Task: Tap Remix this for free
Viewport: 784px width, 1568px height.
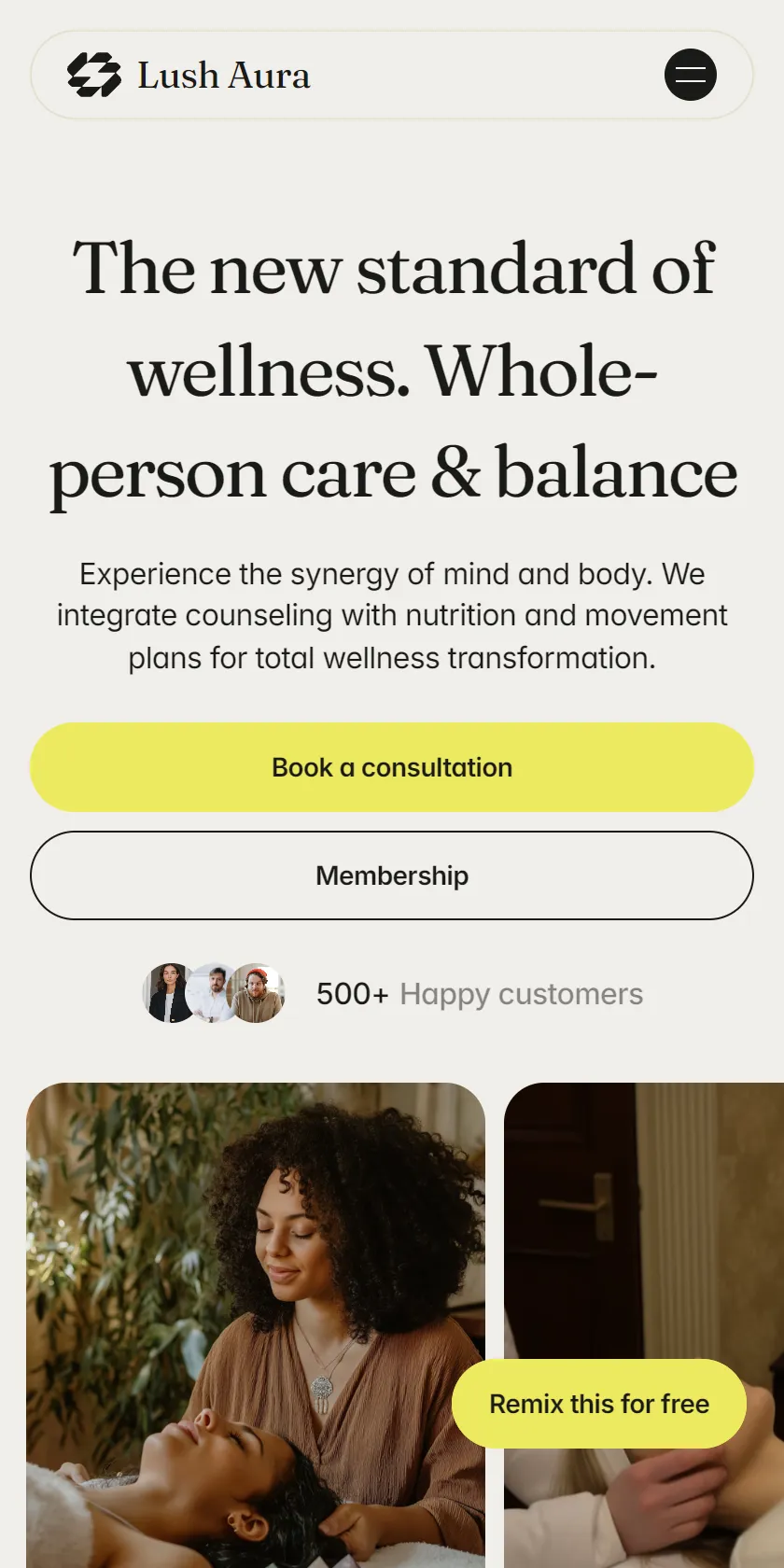Action: pos(599,1404)
